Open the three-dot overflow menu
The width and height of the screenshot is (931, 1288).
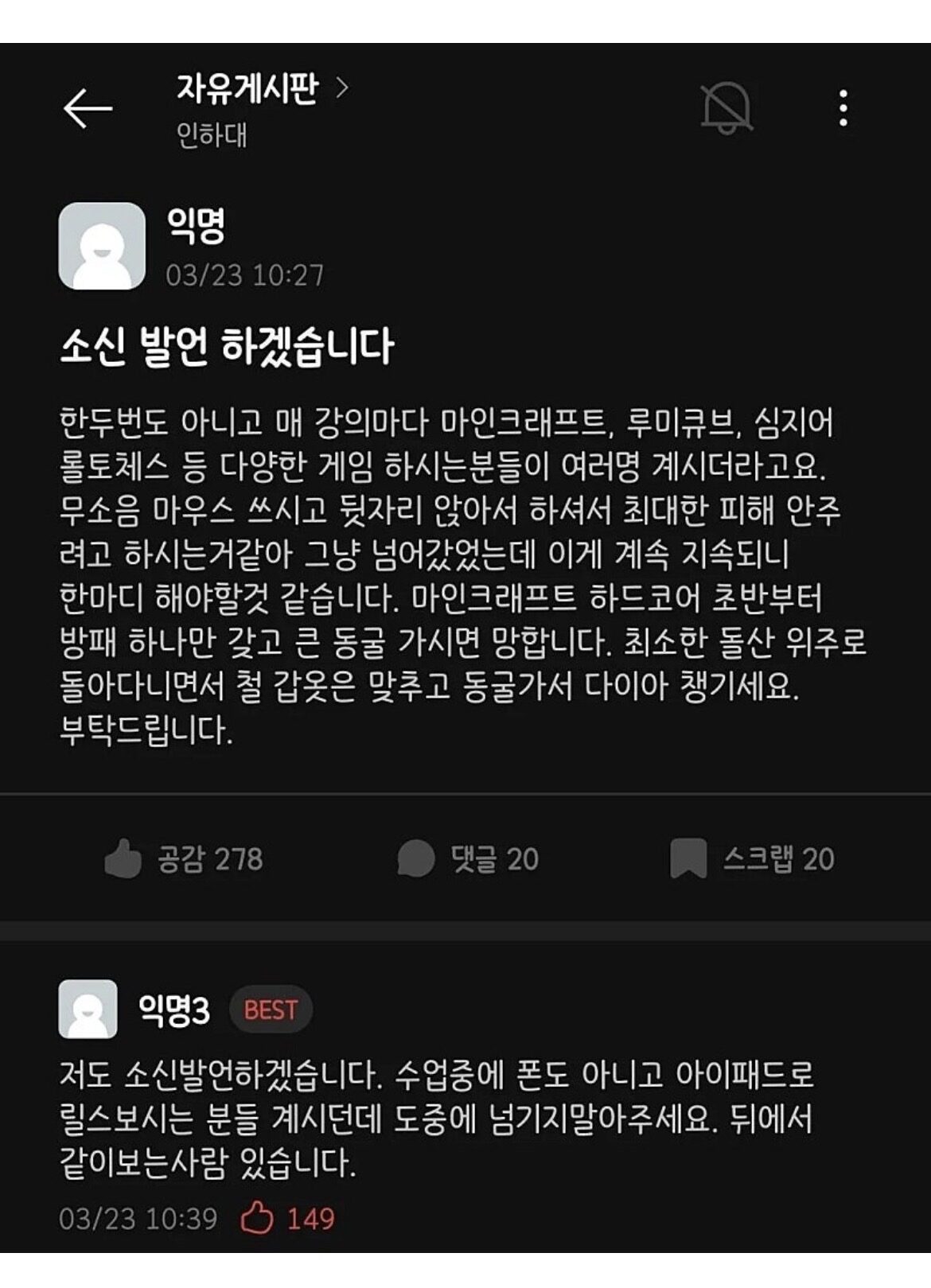click(843, 108)
